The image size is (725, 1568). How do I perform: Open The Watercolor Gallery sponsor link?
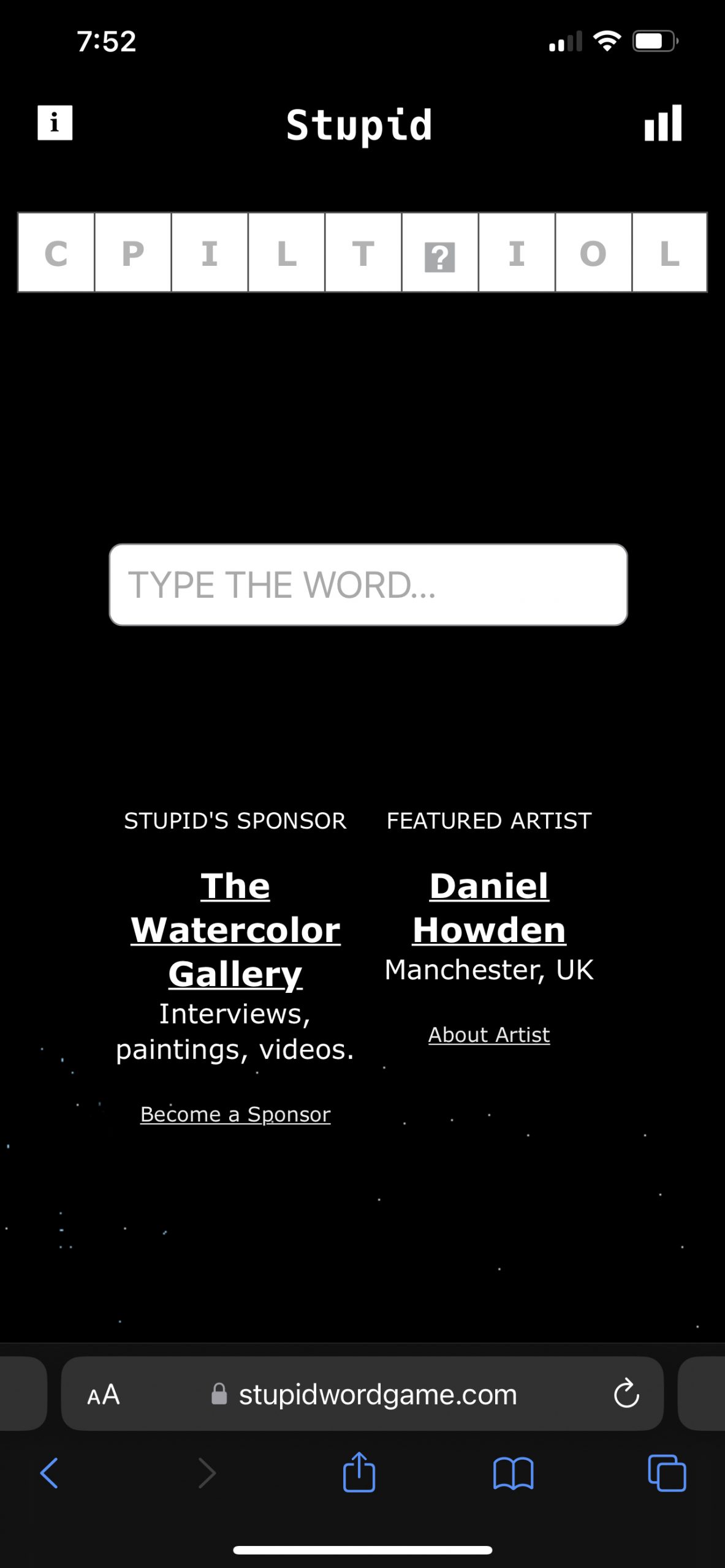pos(235,929)
